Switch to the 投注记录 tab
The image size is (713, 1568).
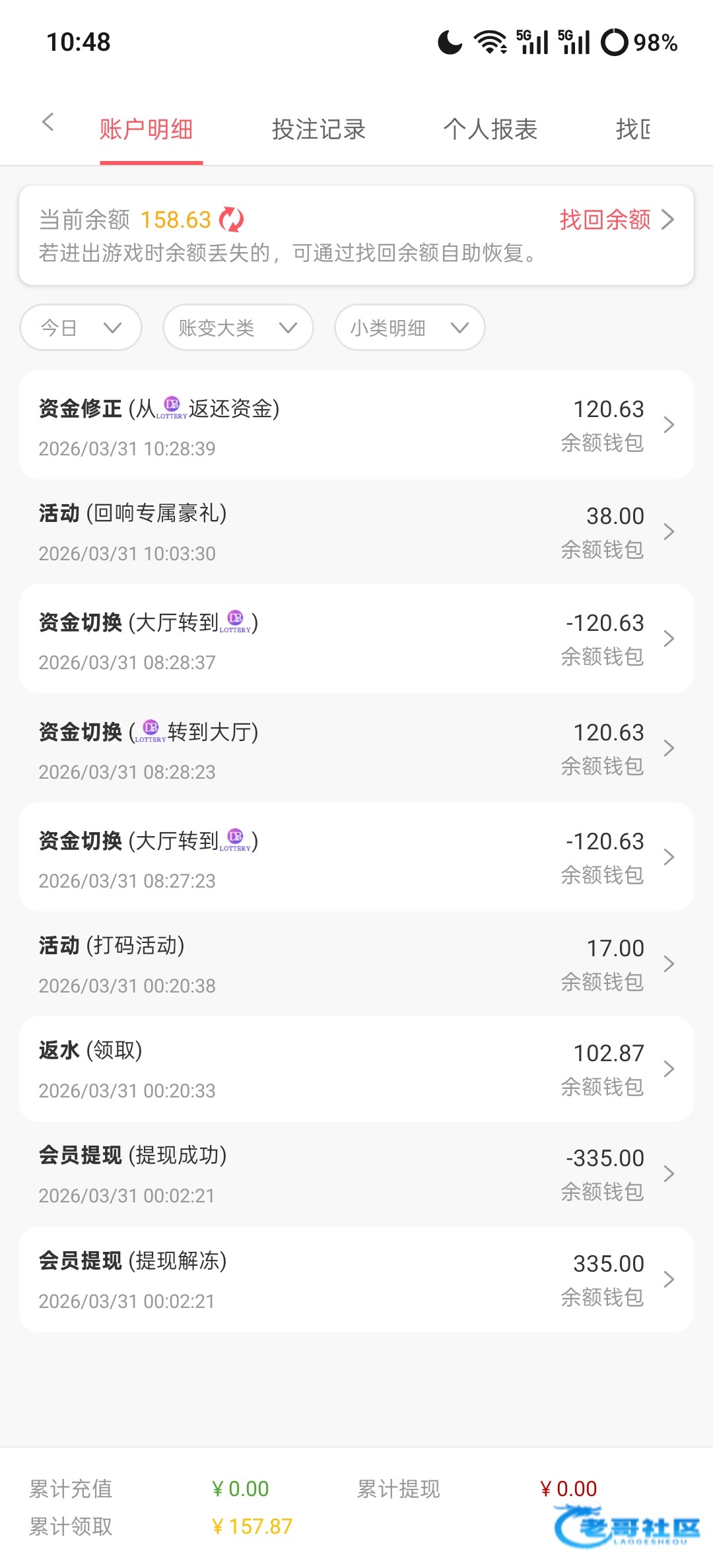pos(318,129)
